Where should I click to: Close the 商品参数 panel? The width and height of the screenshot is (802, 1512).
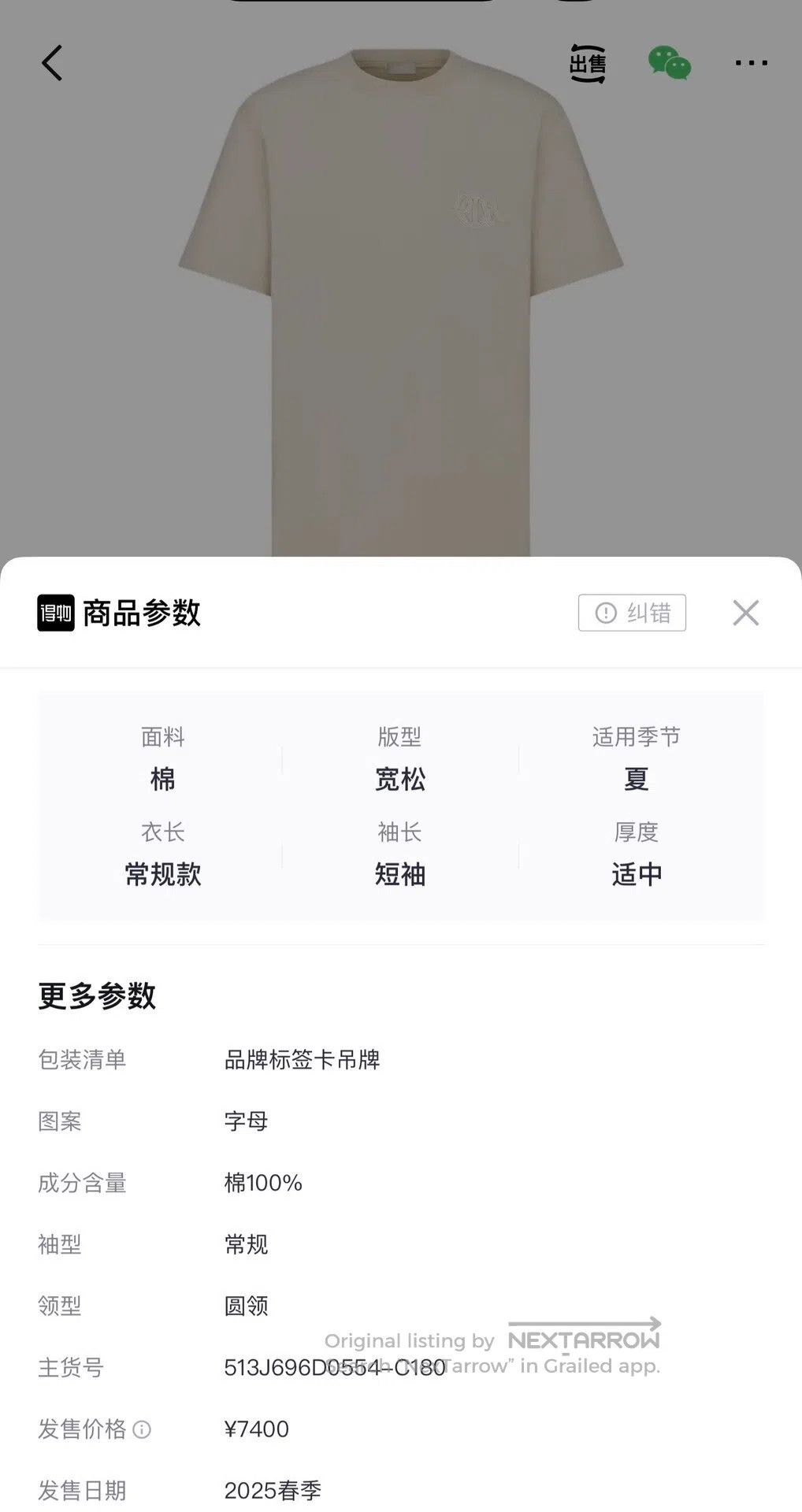745,613
